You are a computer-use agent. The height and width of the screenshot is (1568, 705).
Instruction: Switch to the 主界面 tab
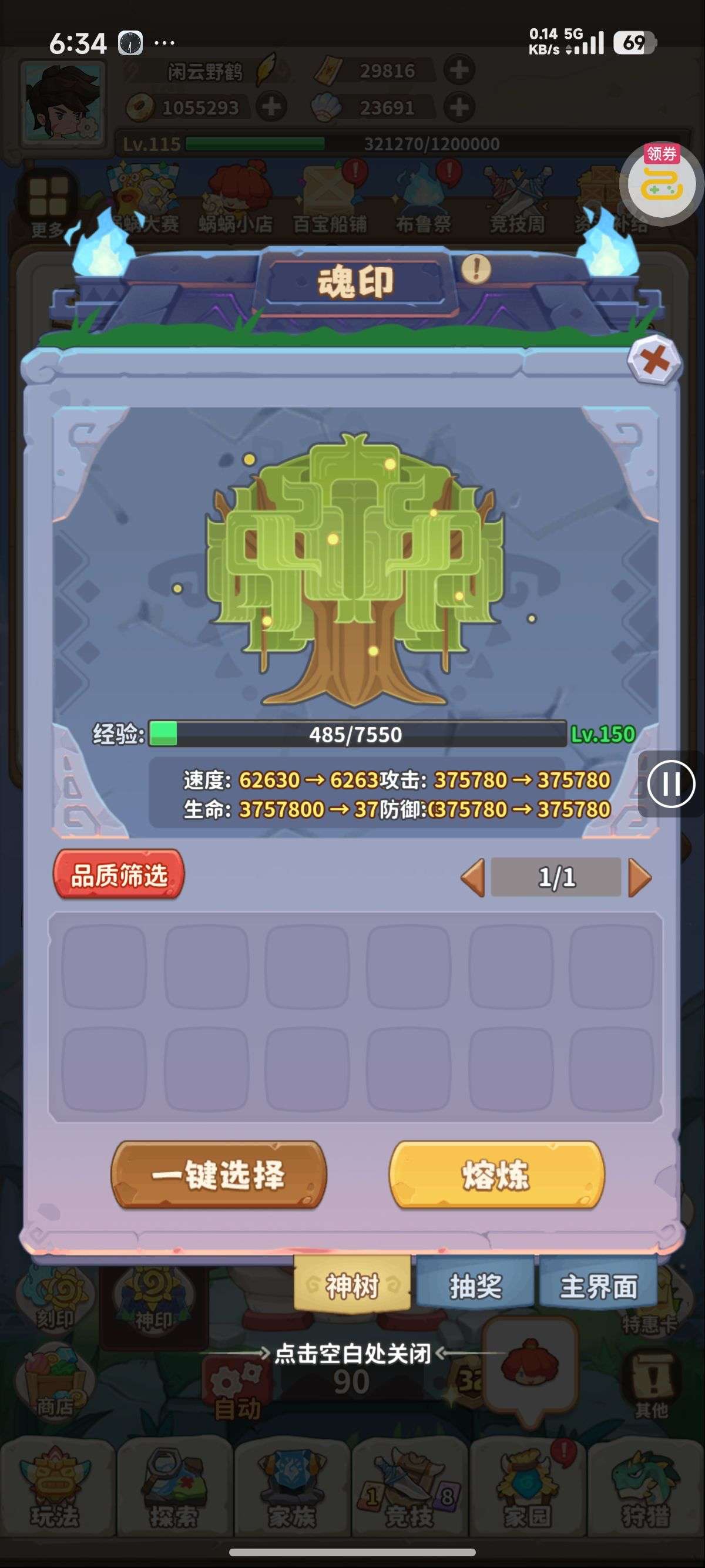point(599,1286)
